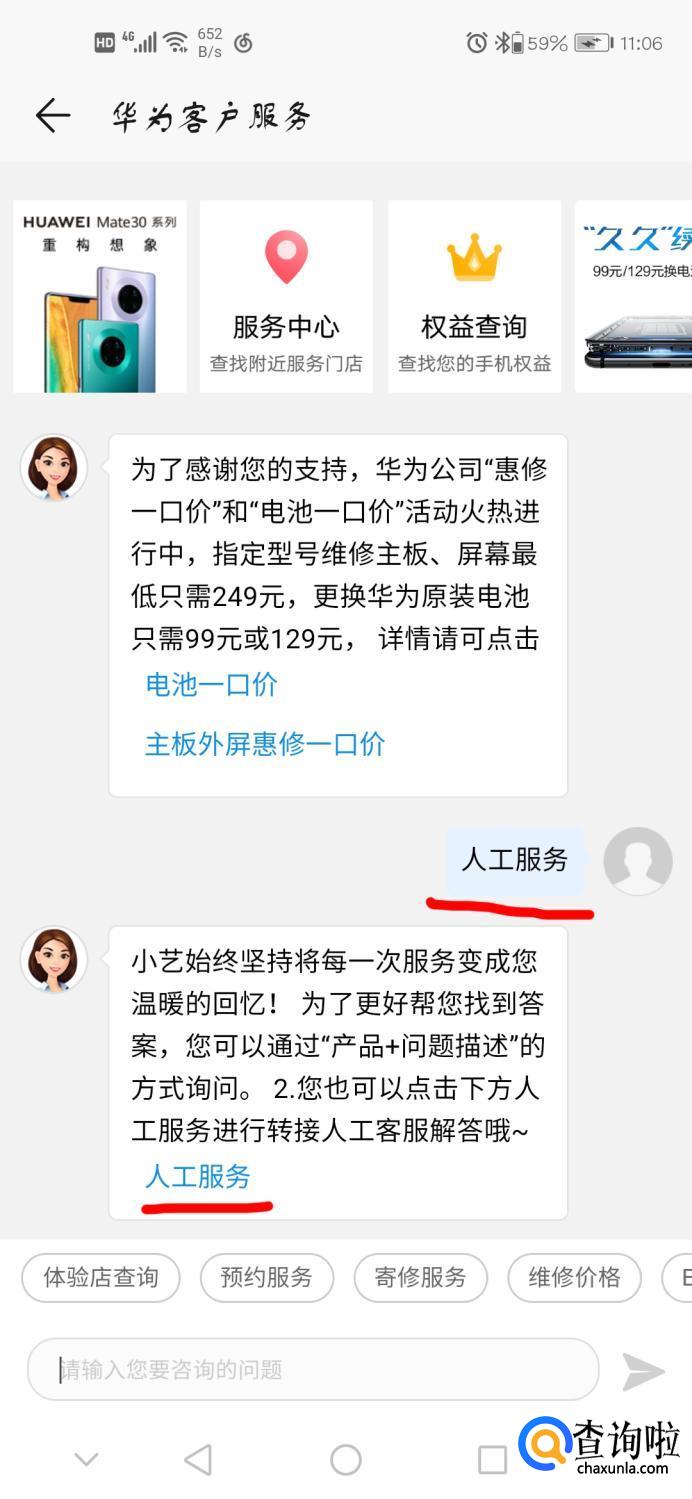Open the 主板外屏惠修一口价 link
The height and width of the screenshot is (1499, 692).
click(265, 744)
